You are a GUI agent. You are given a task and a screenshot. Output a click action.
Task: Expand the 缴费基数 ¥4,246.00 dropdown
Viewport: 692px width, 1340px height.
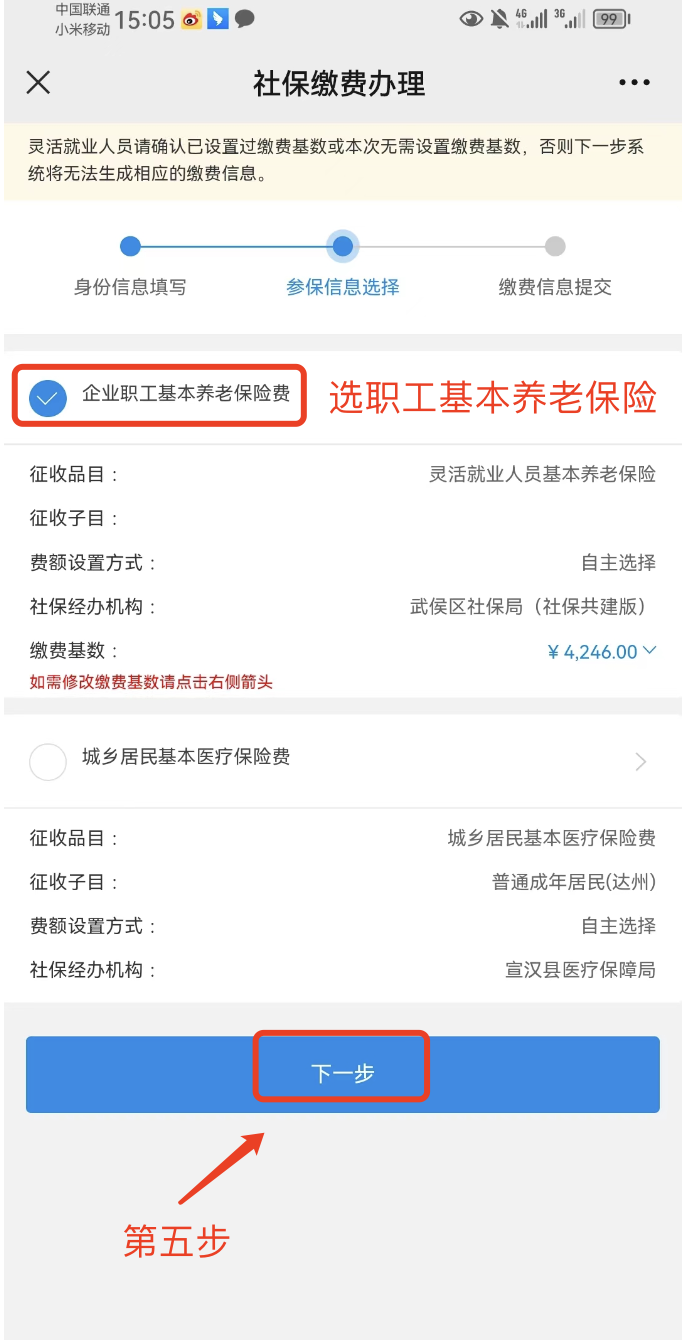click(x=602, y=652)
